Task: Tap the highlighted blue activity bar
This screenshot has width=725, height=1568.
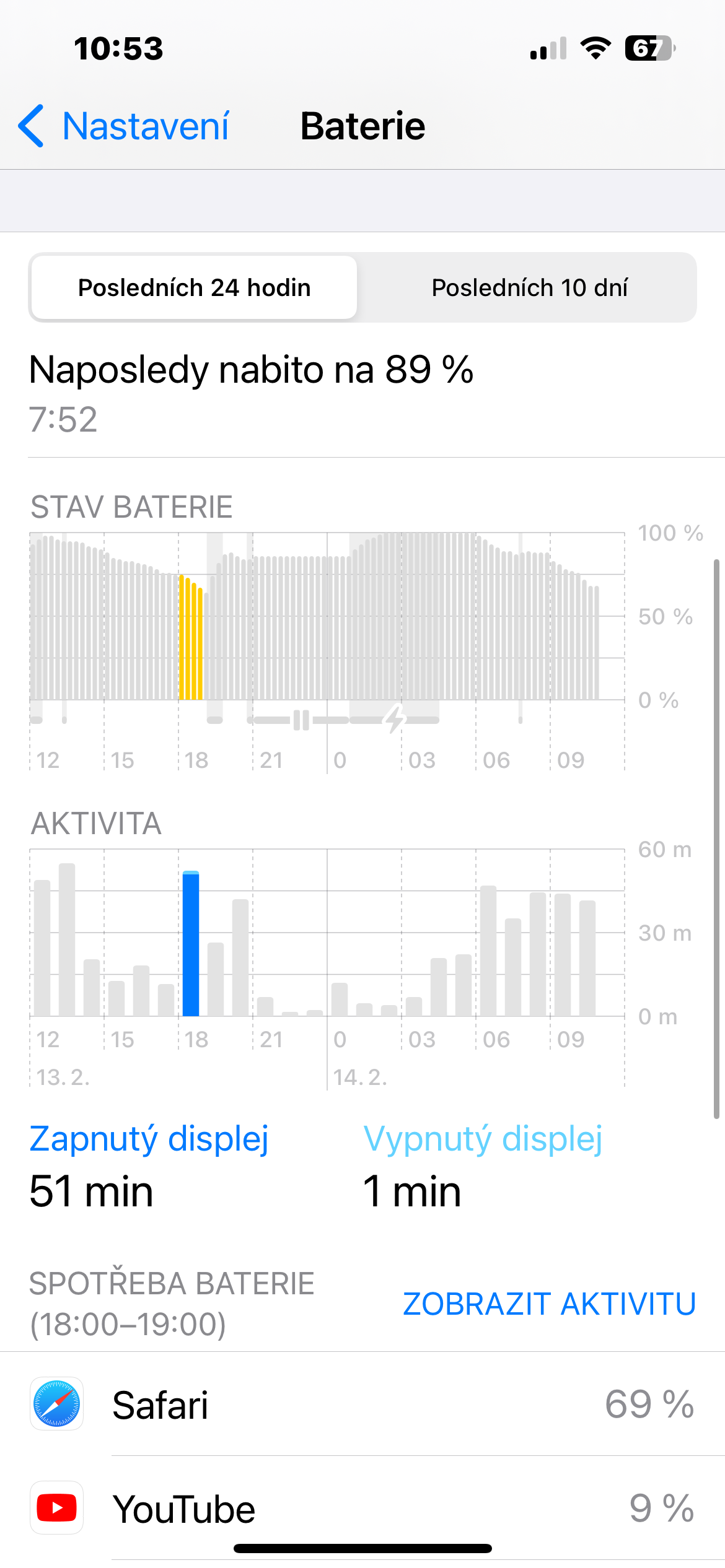Action: pyautogui.click(x=191, y=944)
